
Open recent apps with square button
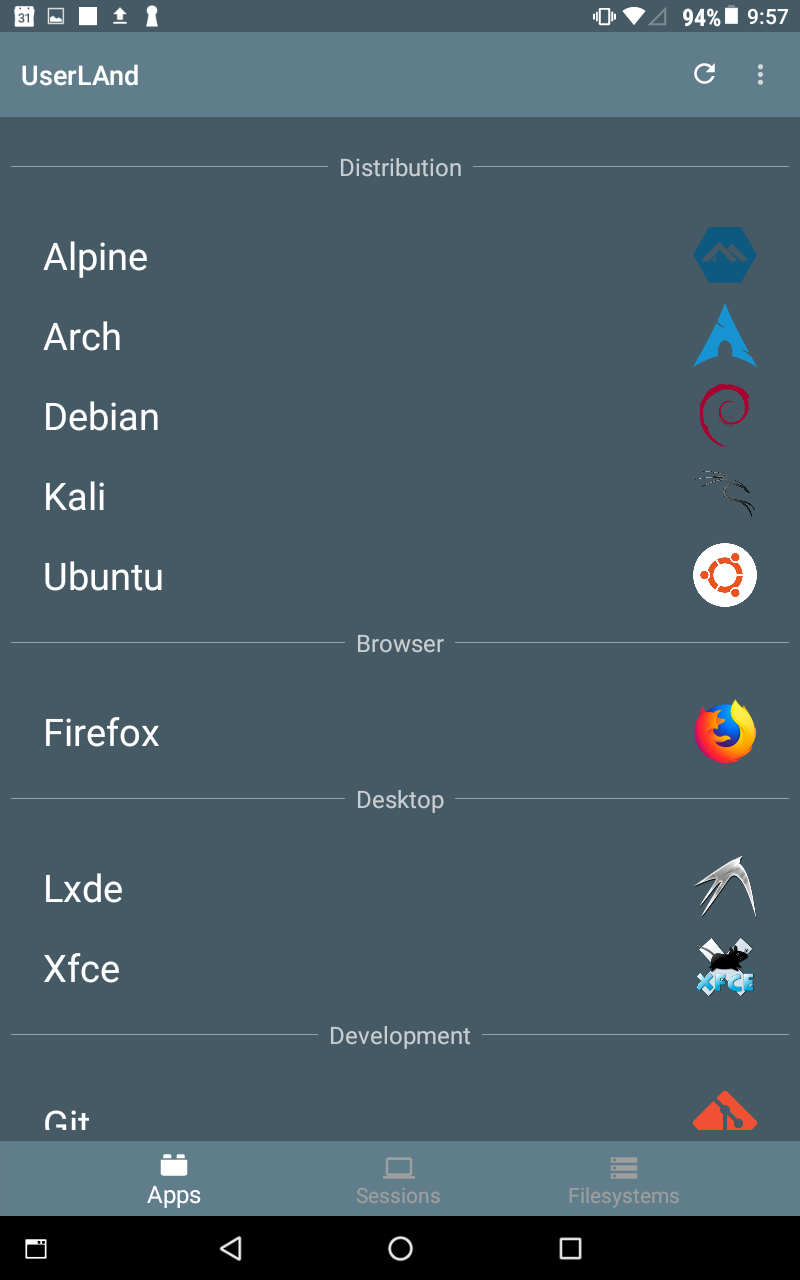(x=572, y=1248)
